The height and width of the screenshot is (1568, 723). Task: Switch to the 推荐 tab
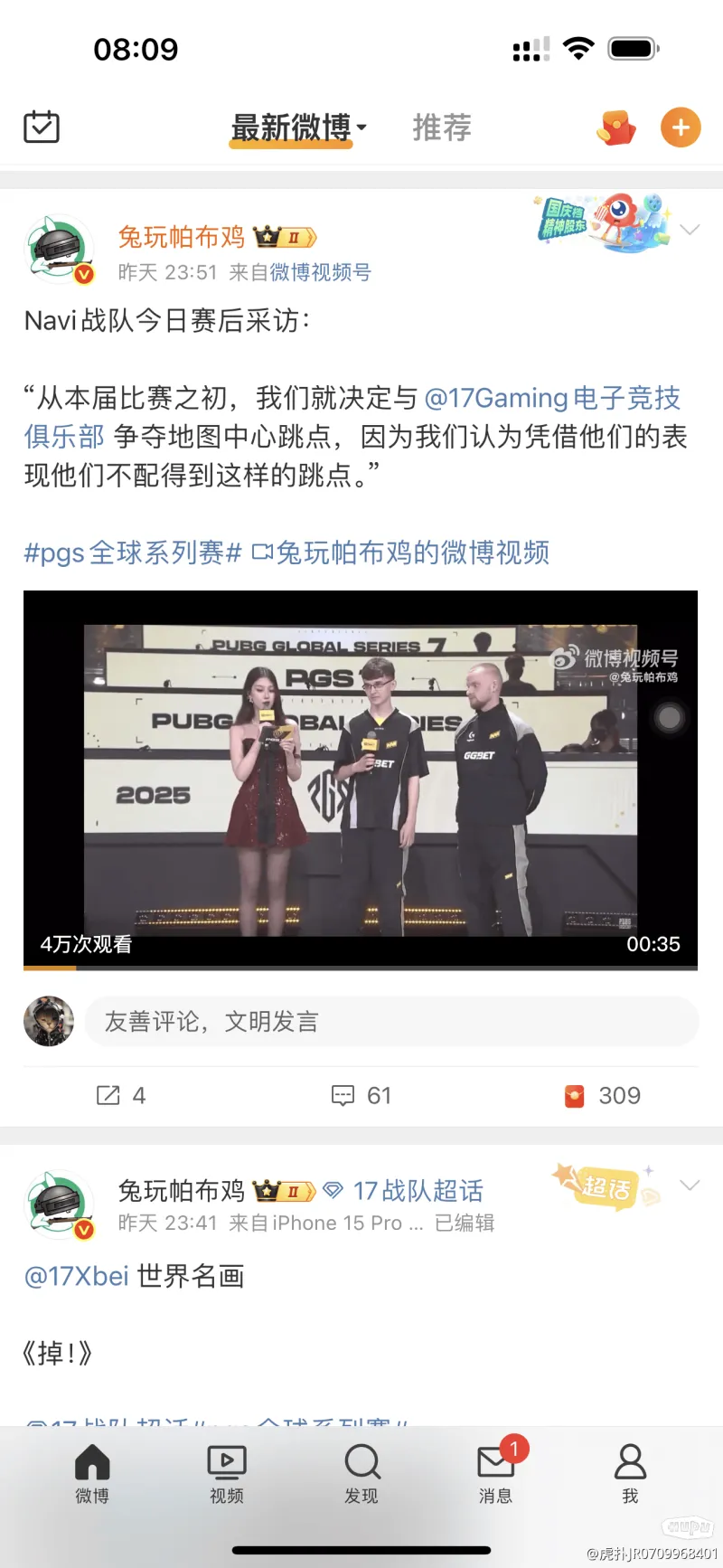[x=442, y=128]
